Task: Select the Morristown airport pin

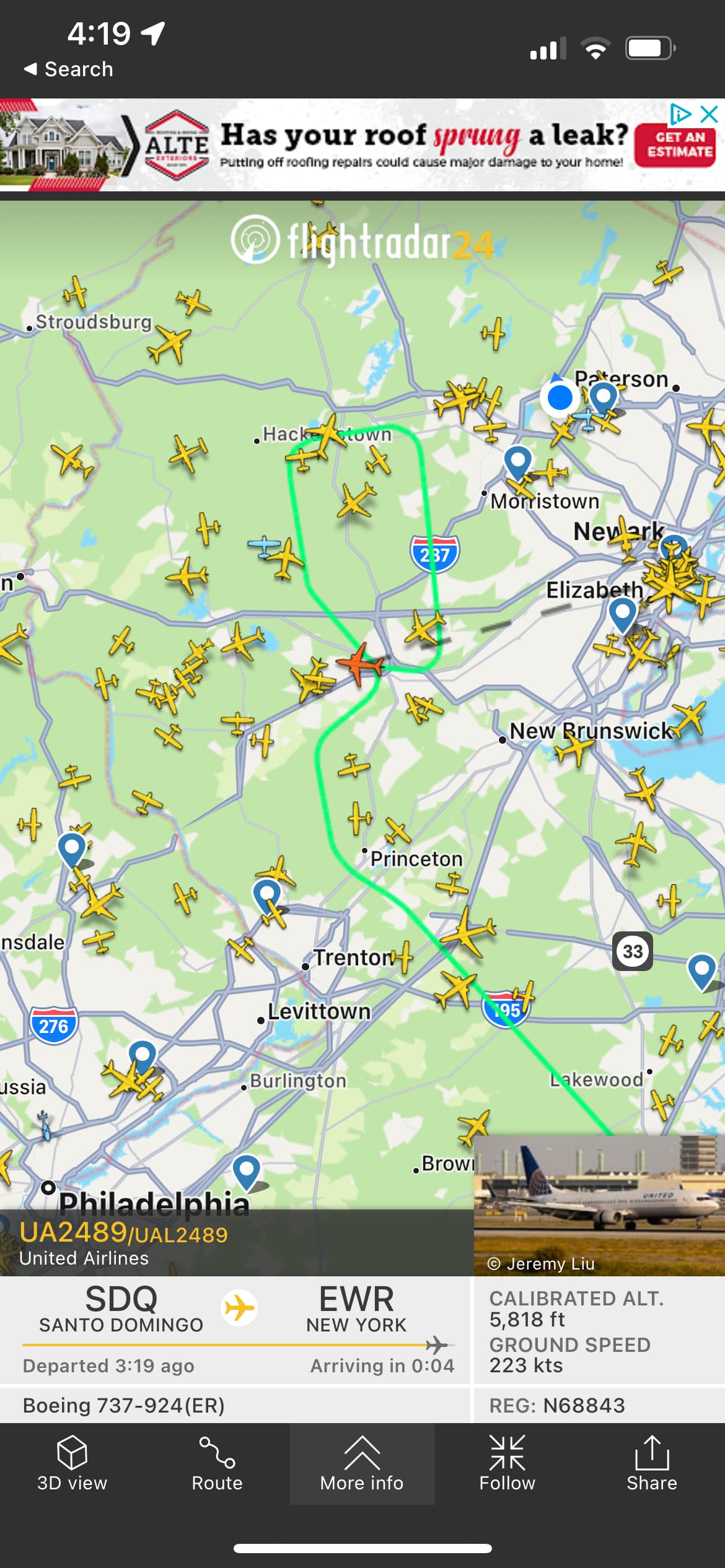Action: 517,461
